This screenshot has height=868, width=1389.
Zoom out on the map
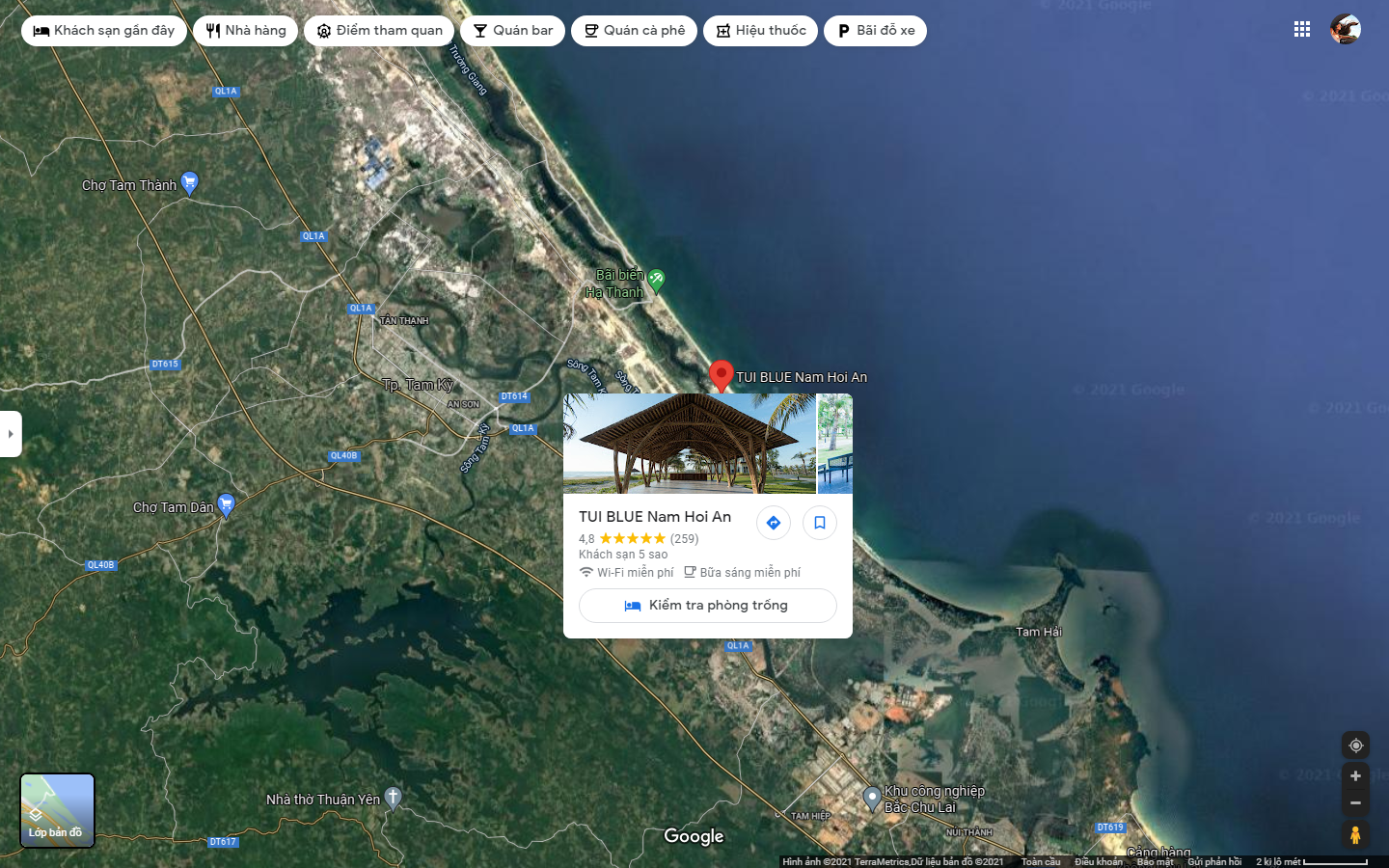point(1355,802)
